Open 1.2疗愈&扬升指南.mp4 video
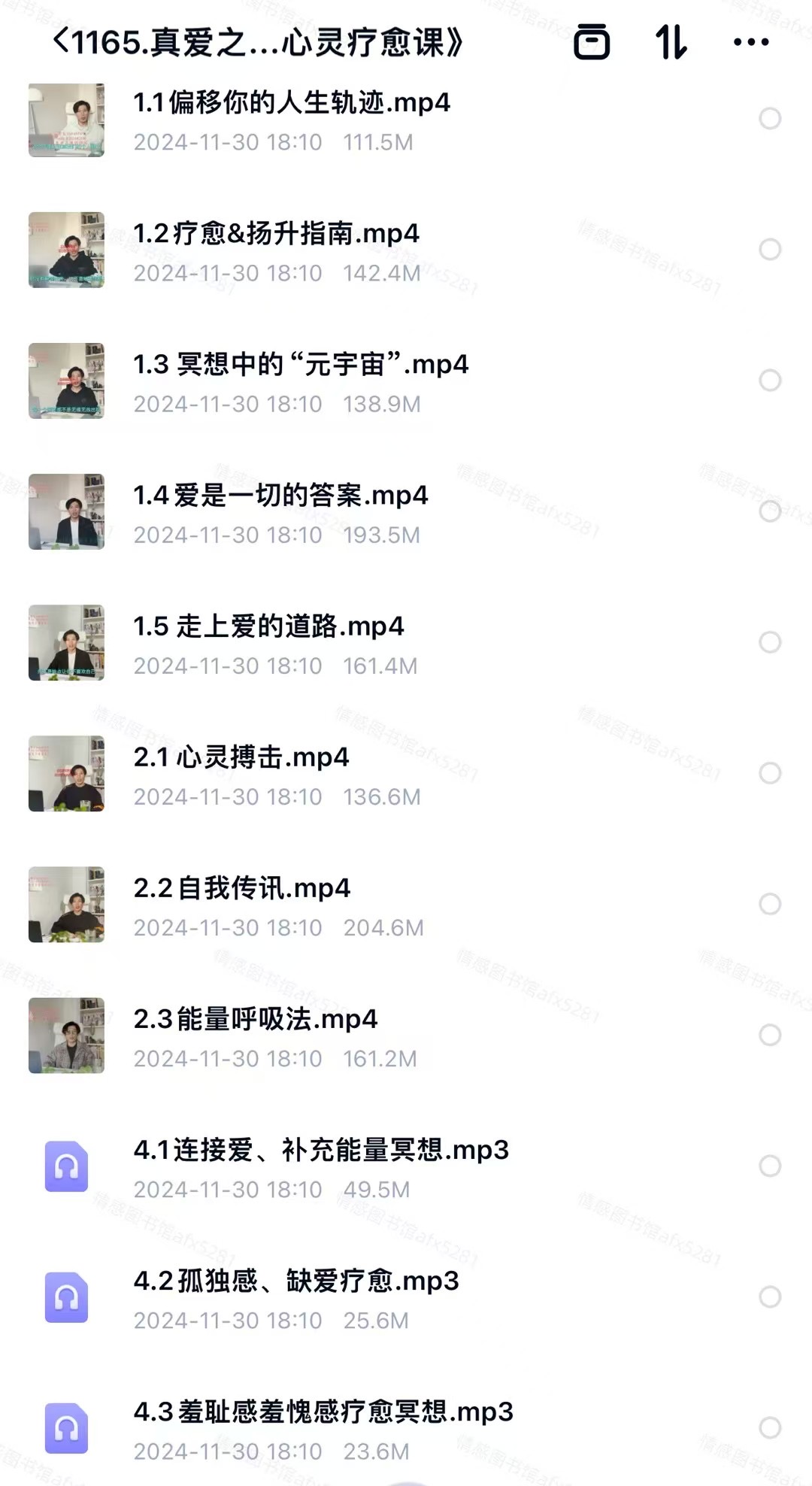Image resolution: width=812 pixels, height=1486 pixels. (276, 234)
